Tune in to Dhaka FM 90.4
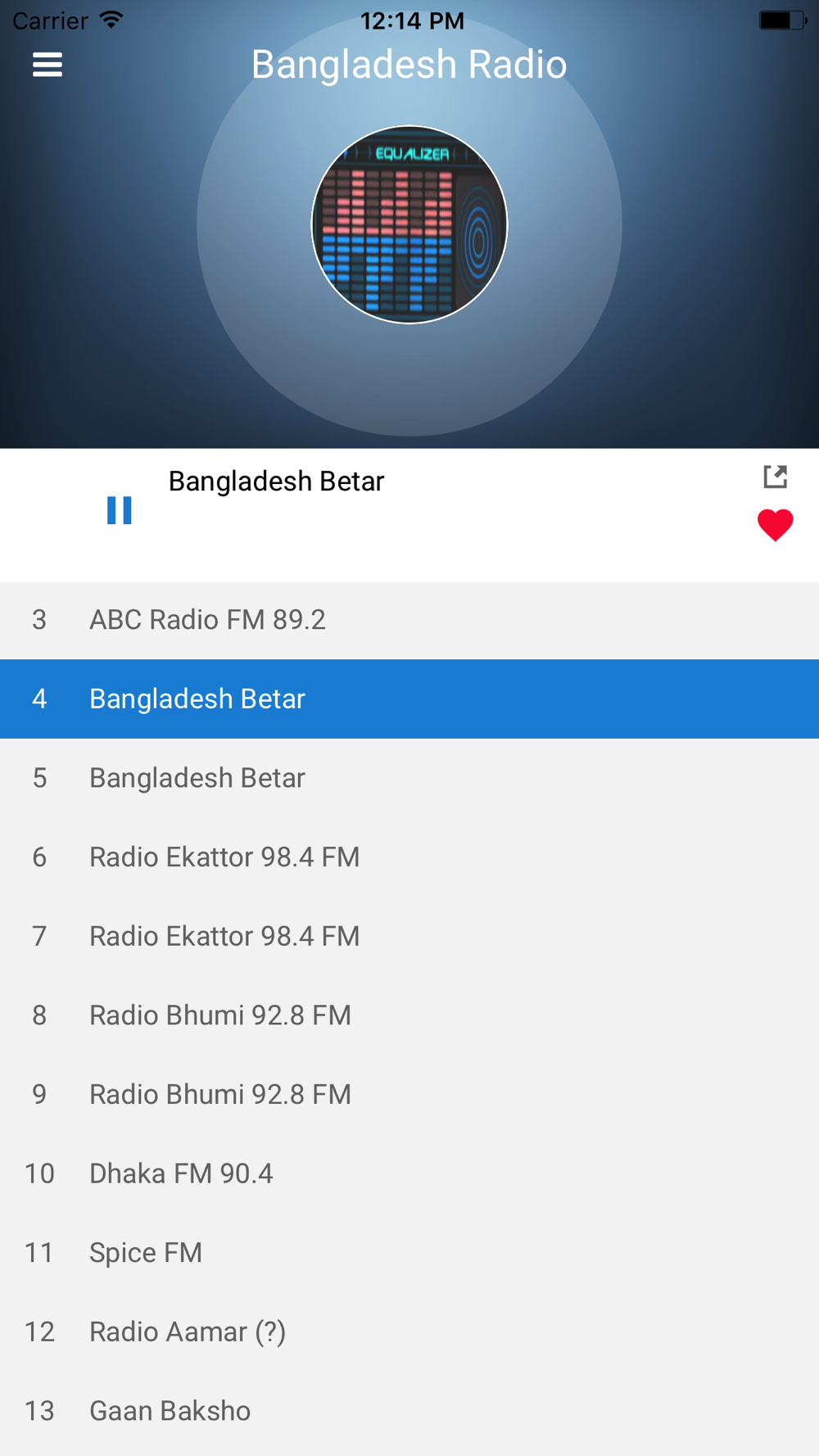Image resolution: width=819 pixels, height=1456 pixels. (409, 1173)
